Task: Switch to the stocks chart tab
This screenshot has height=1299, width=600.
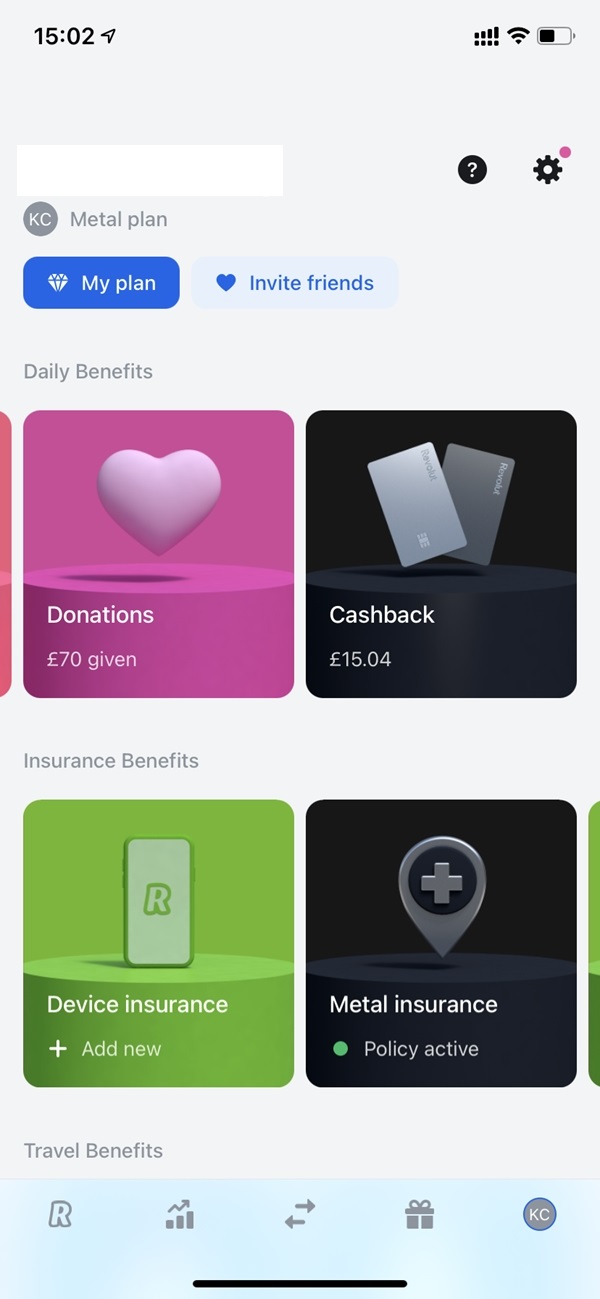Action: [x=180, y=1214]
